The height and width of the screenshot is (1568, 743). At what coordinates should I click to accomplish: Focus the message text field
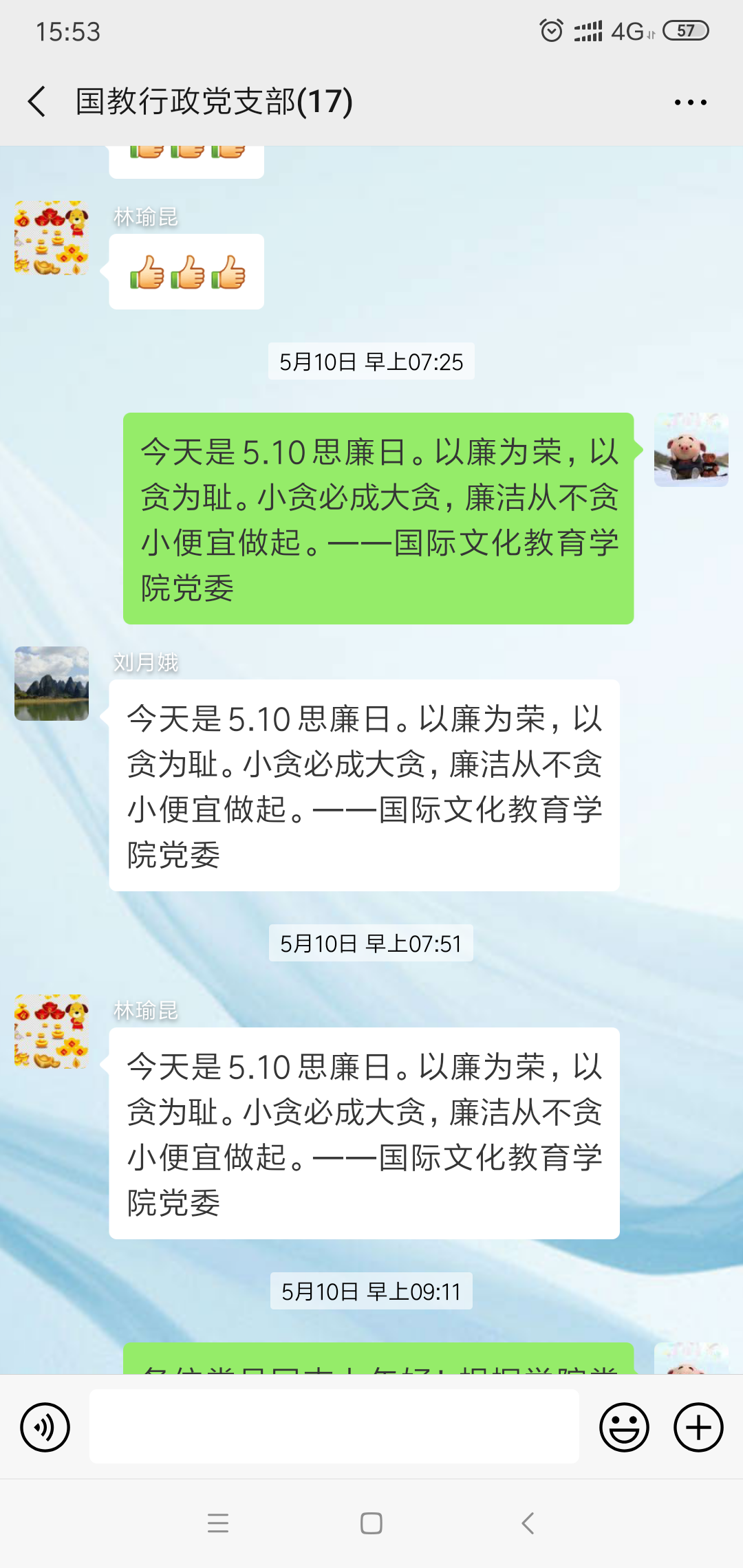tap(334, 1426)
